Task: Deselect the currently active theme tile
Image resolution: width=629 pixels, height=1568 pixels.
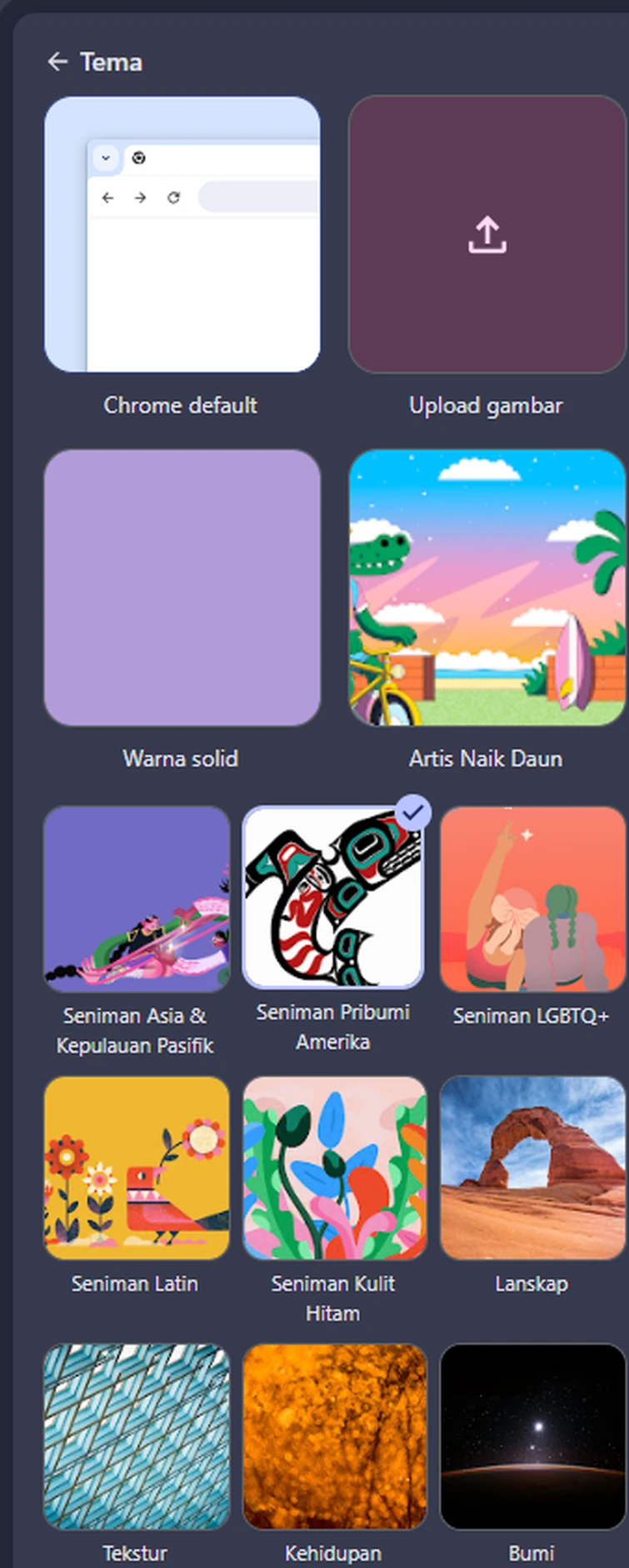Action: (x=333, y=898)
